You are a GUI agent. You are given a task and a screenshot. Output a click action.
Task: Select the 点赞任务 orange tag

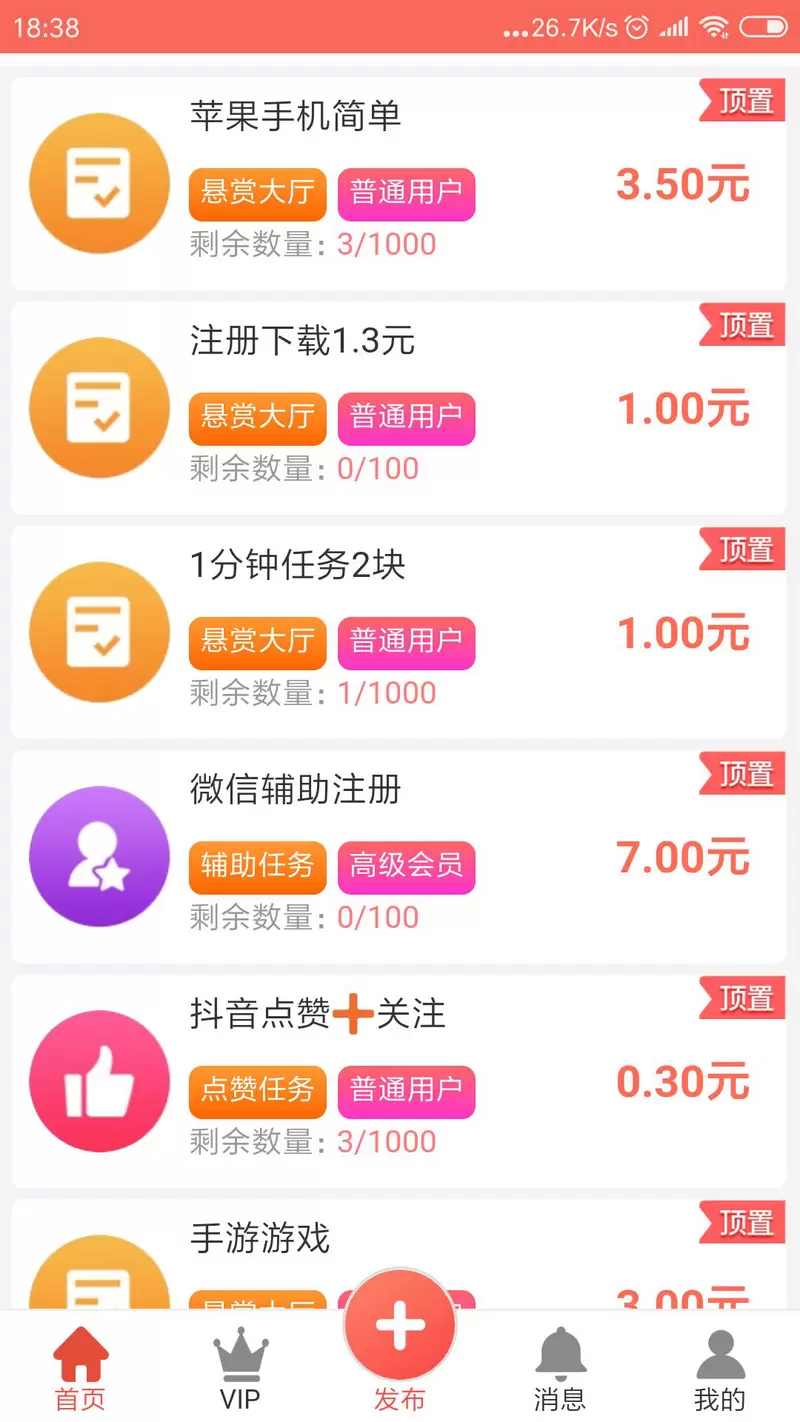[x=256, y=1092]
